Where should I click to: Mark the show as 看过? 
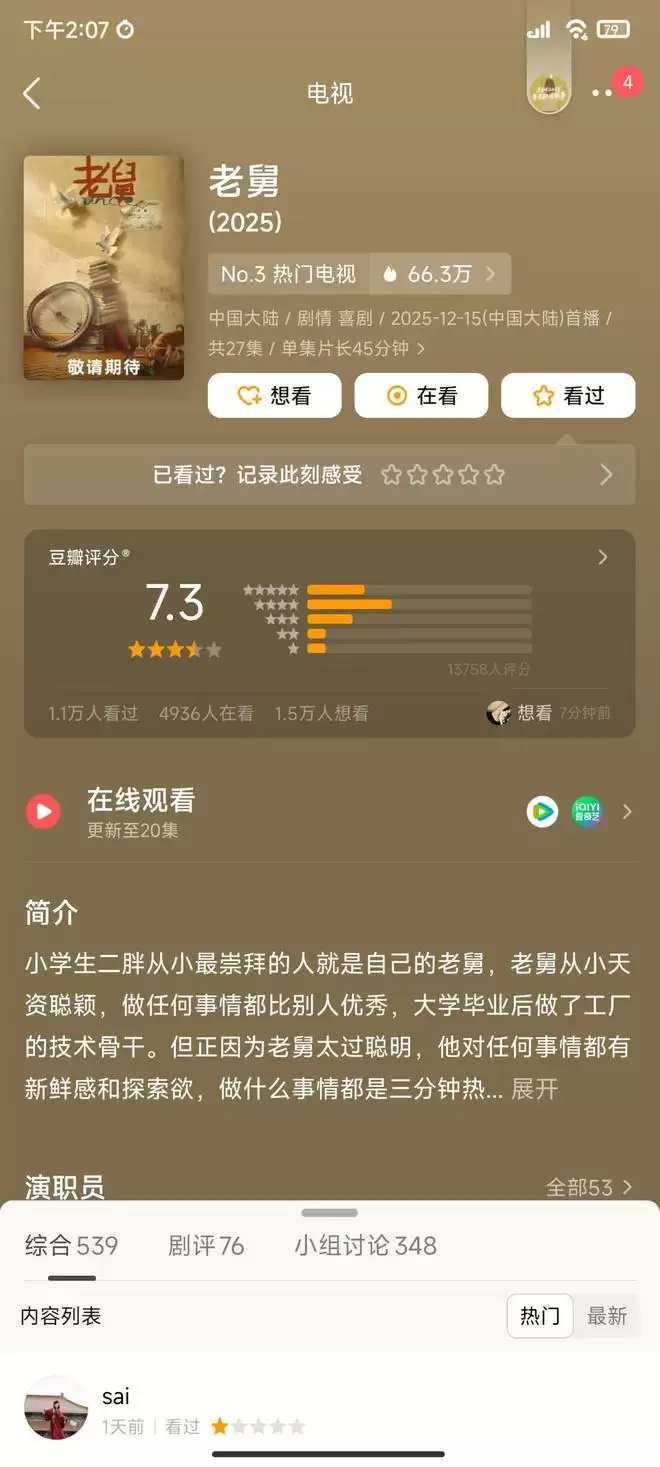coord(568,396)
